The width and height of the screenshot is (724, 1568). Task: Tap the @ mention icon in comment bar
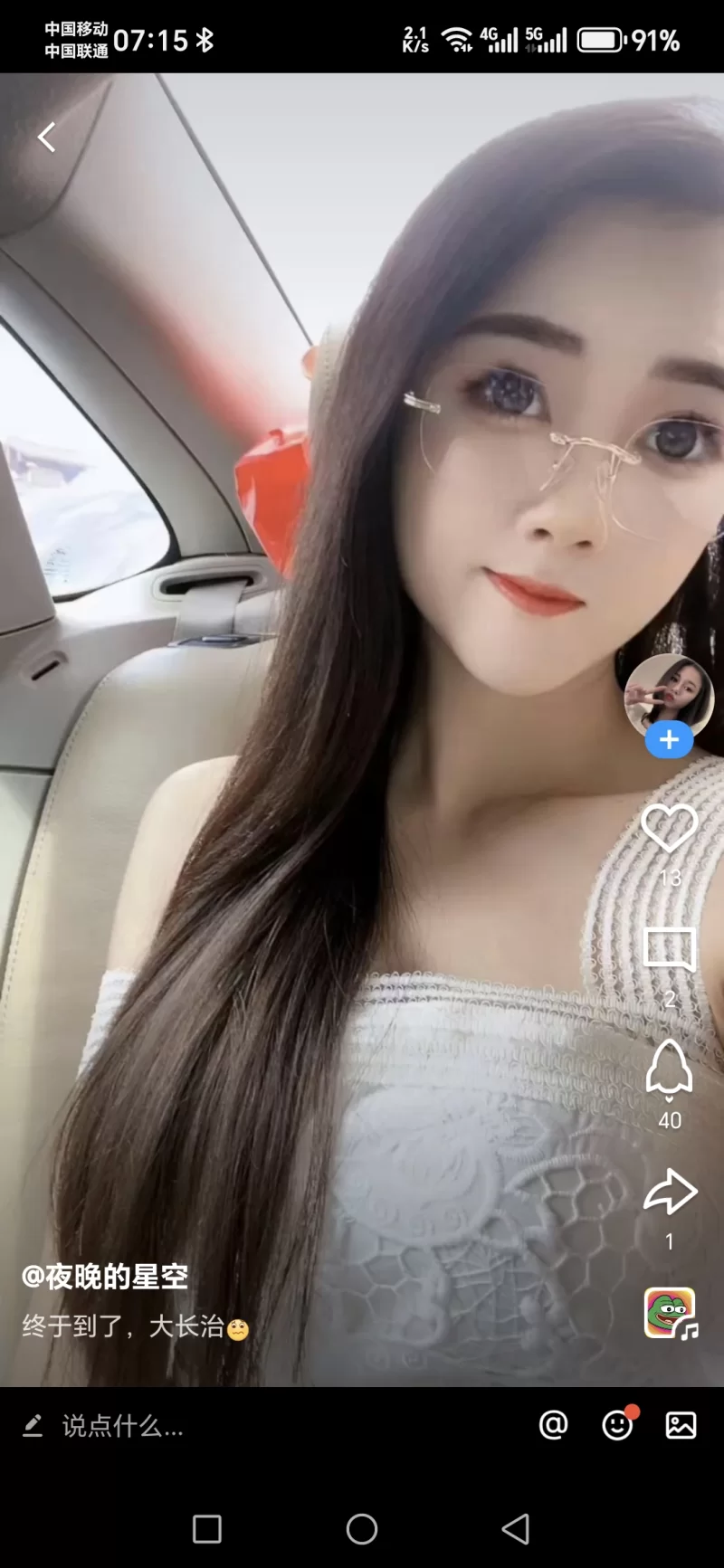pyautogui.click(x=552, y=1427)
